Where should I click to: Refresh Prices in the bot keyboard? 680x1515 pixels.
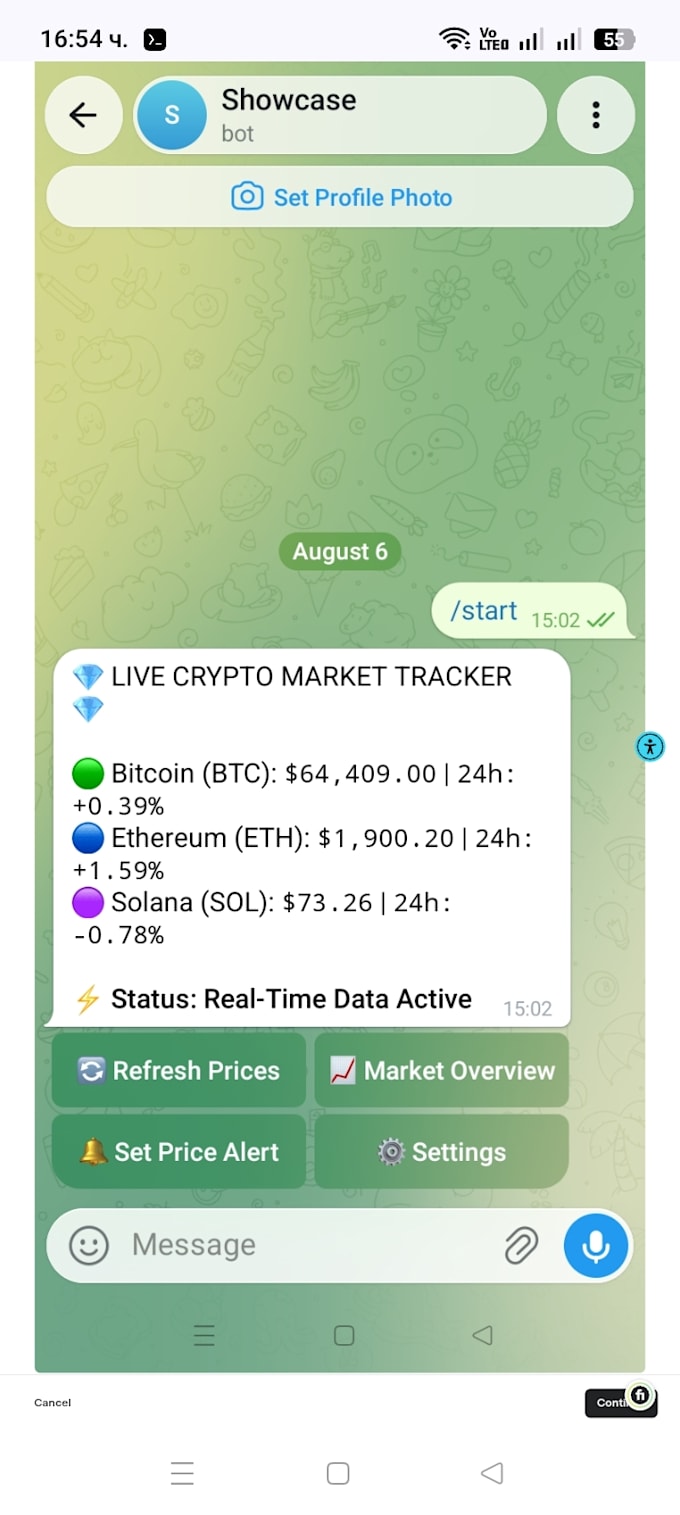point(179,1070)
